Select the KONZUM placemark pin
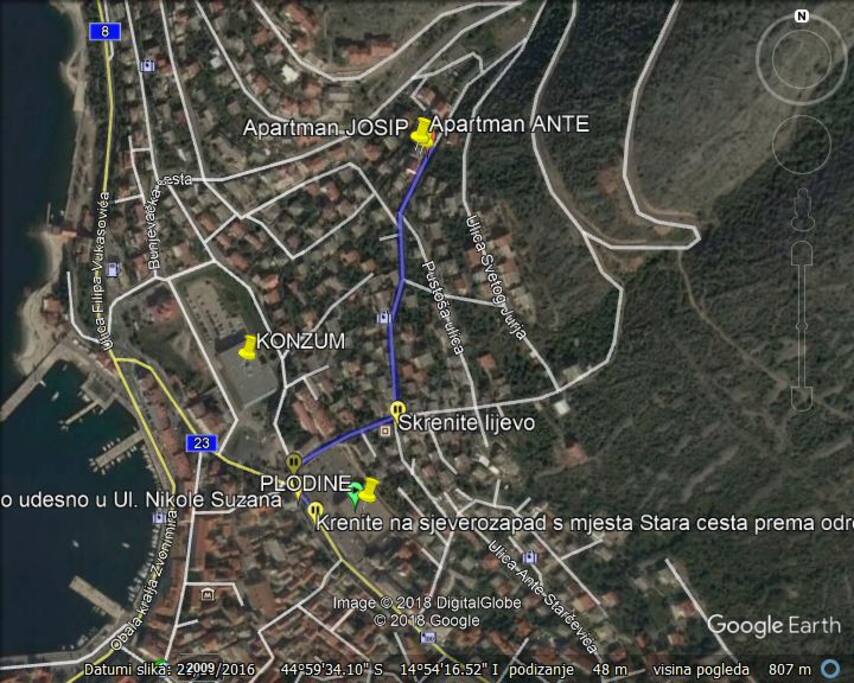This screenshot has height=683, width=854. tap(248, 347)
